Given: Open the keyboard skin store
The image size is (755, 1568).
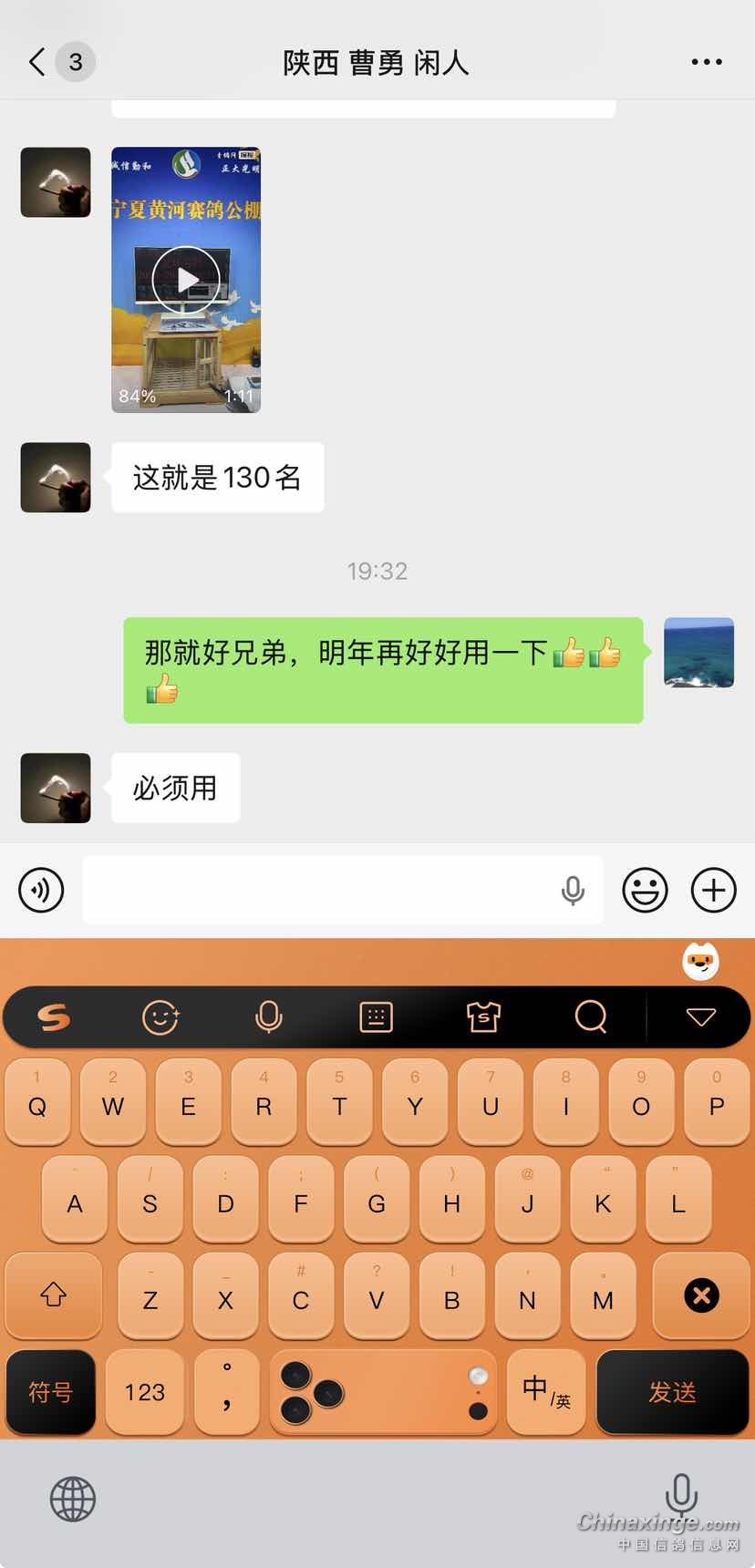Looking at the screenshot, I should point(483,1016).
